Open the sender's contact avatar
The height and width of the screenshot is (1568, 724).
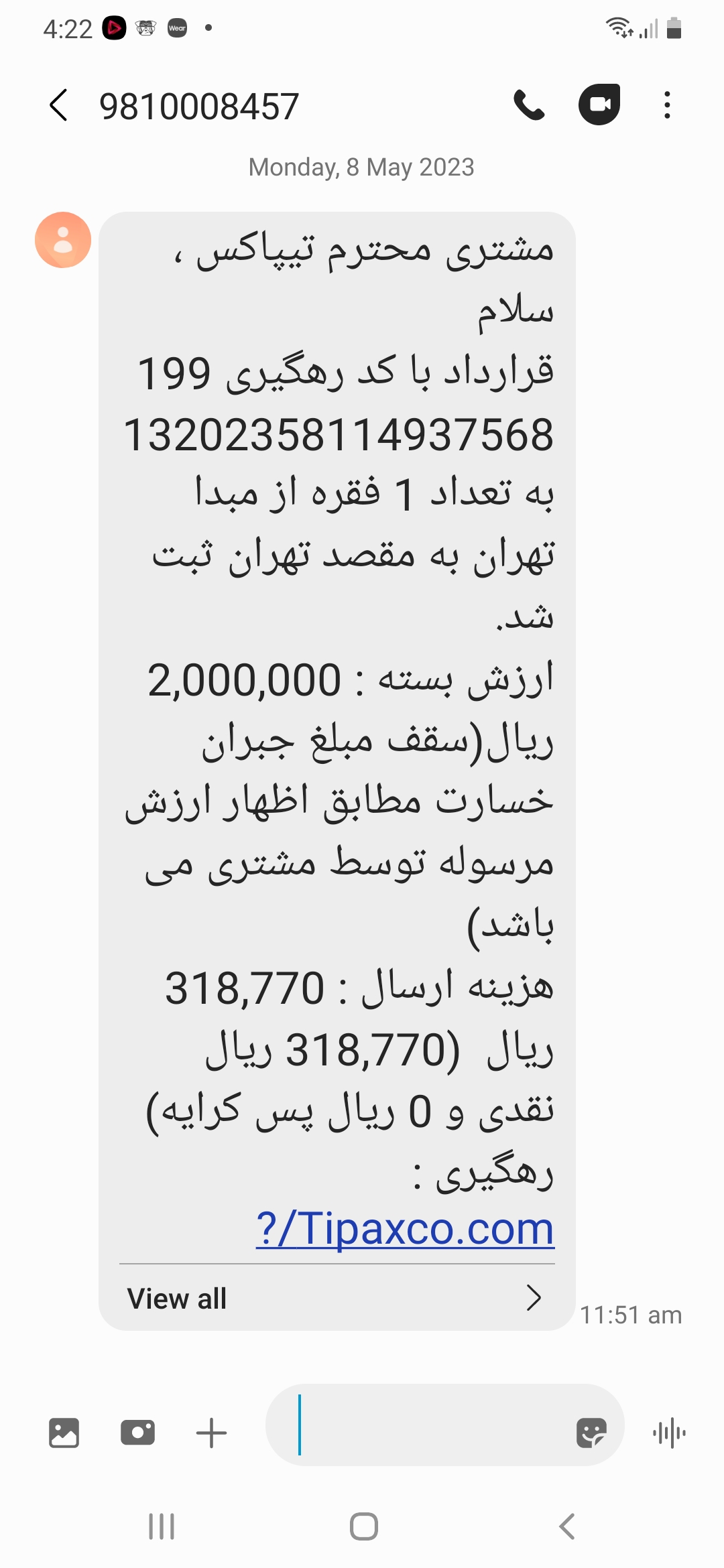pyautogui.click(x=63, y=240)
